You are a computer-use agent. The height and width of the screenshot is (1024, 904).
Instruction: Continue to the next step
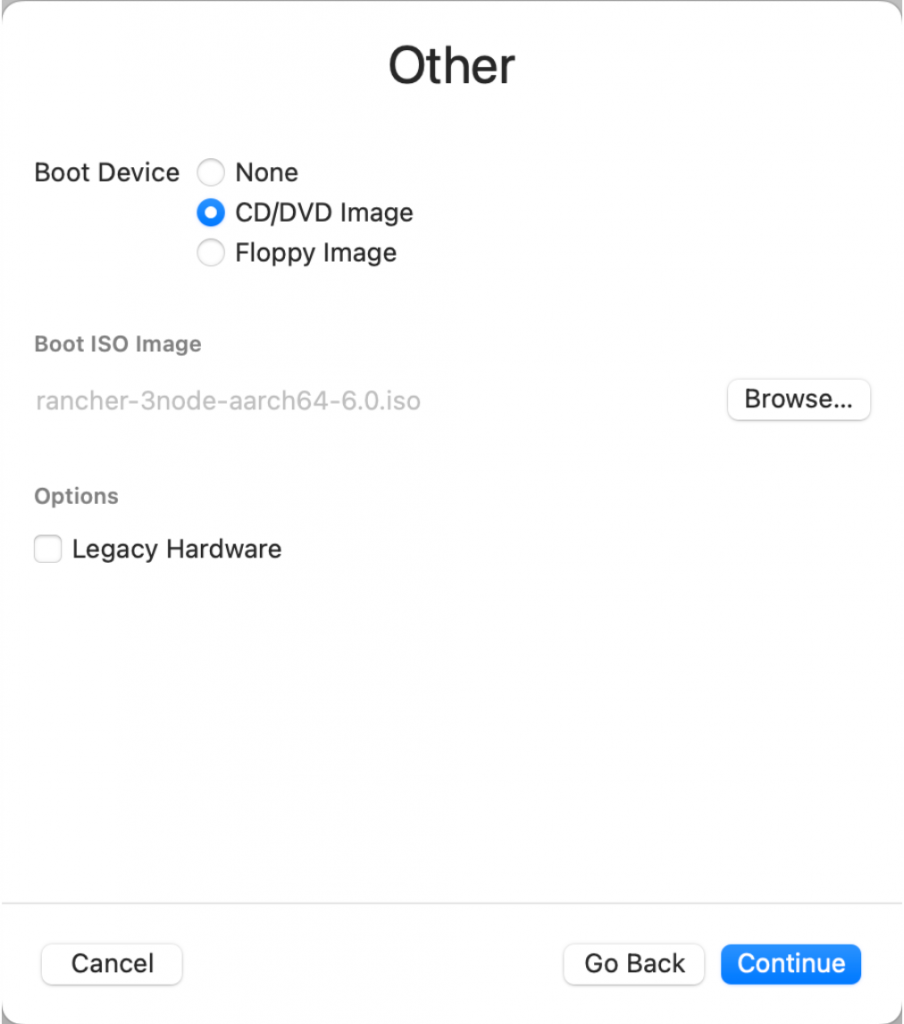[791, 964]
